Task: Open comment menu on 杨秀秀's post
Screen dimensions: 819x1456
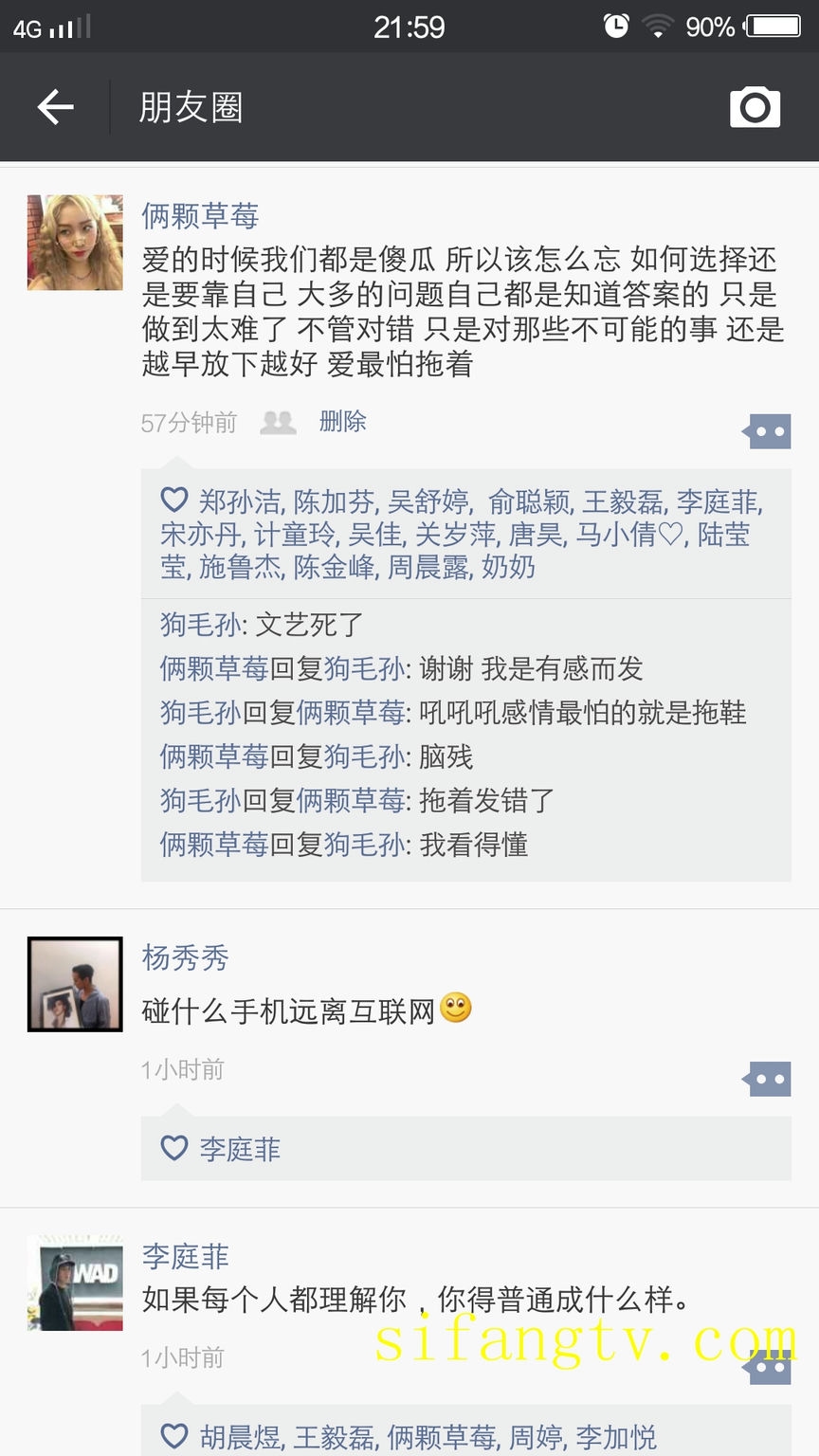Action: point(767,1079)
